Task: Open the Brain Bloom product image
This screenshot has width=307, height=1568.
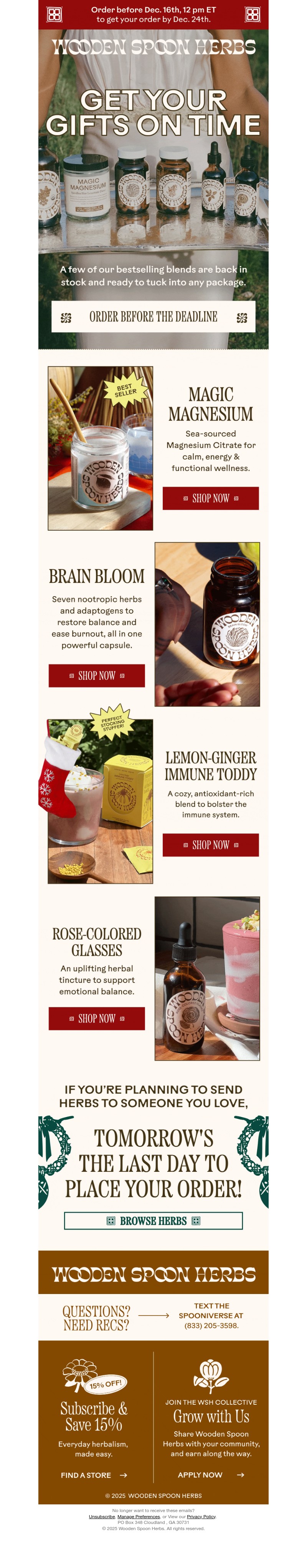Action: pyautogui.click(x=207, y=624)
